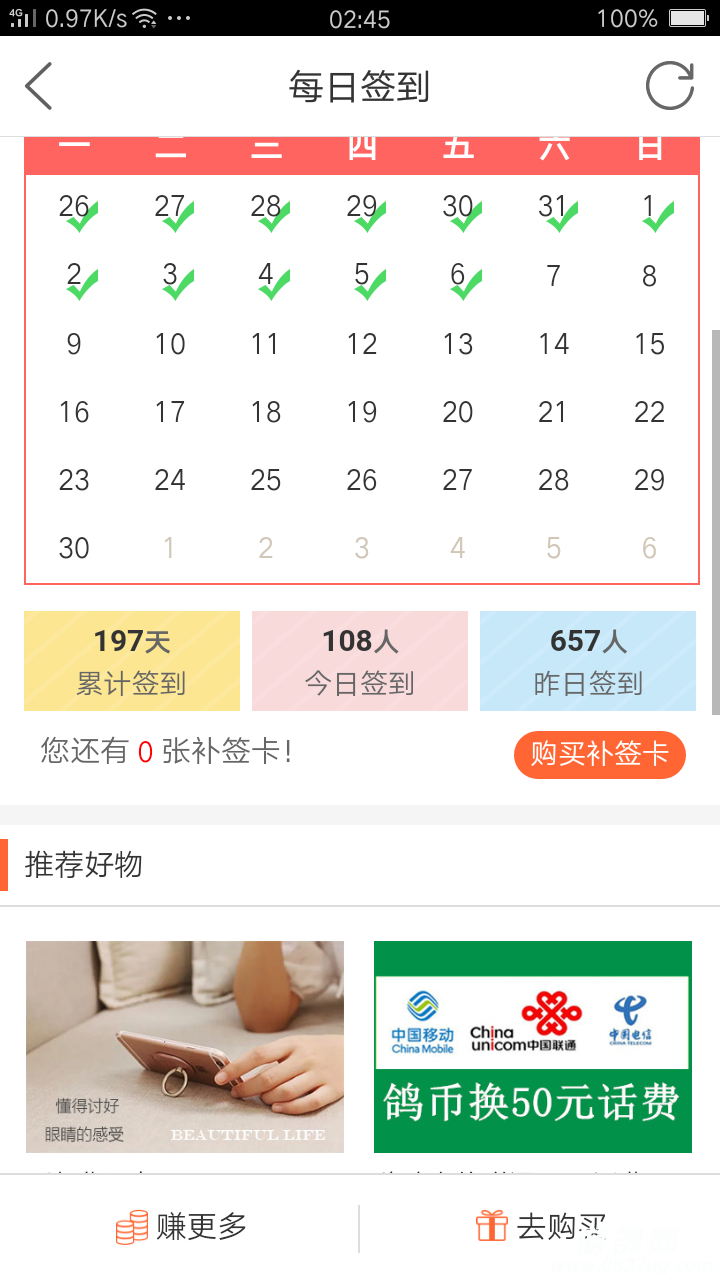
Task: Tap the 购买补签卡 button
Action: pyautogui.click(x=599, y=754)
